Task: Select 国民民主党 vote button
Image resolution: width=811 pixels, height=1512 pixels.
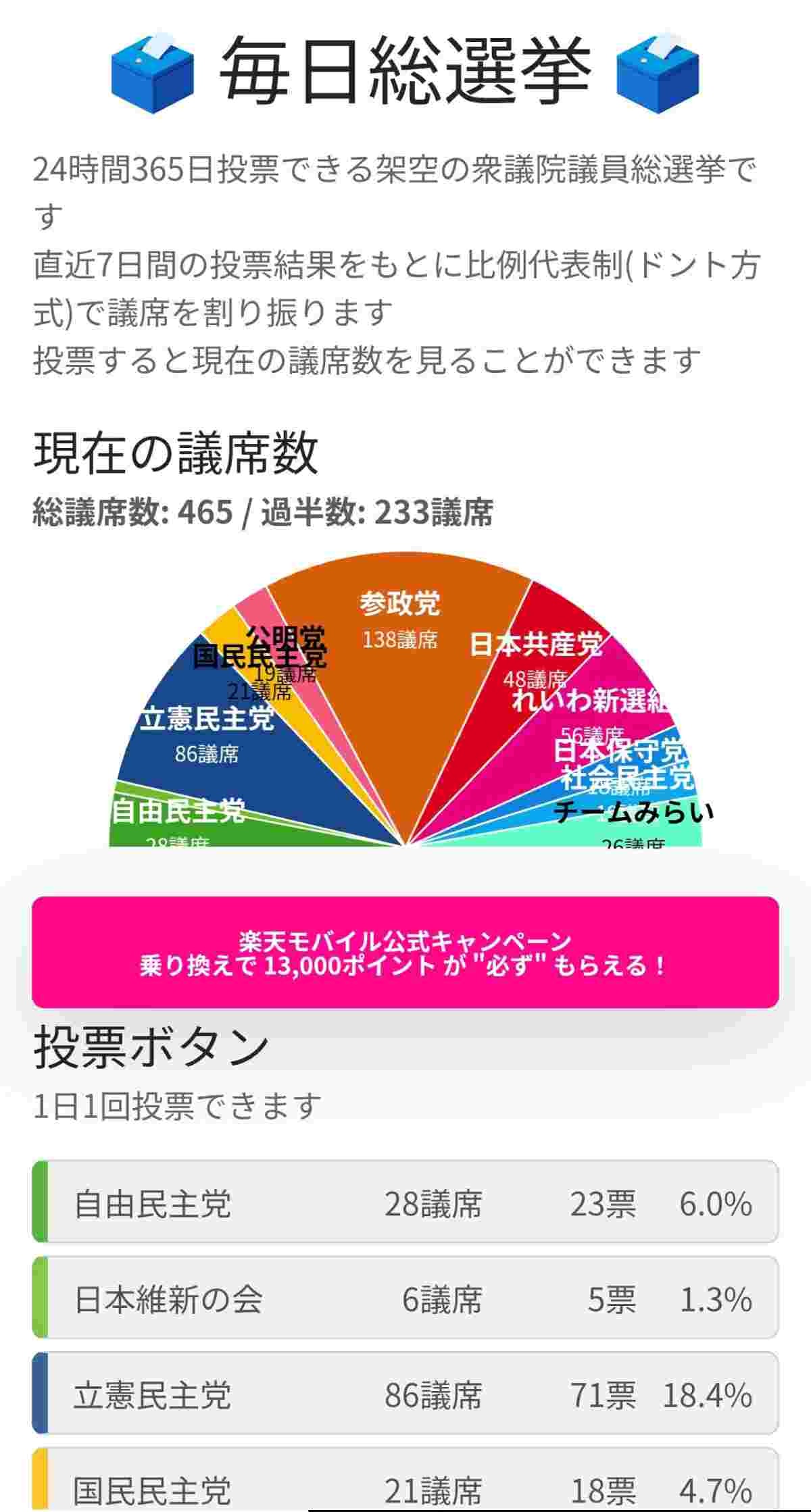Action: point(405,1486)
